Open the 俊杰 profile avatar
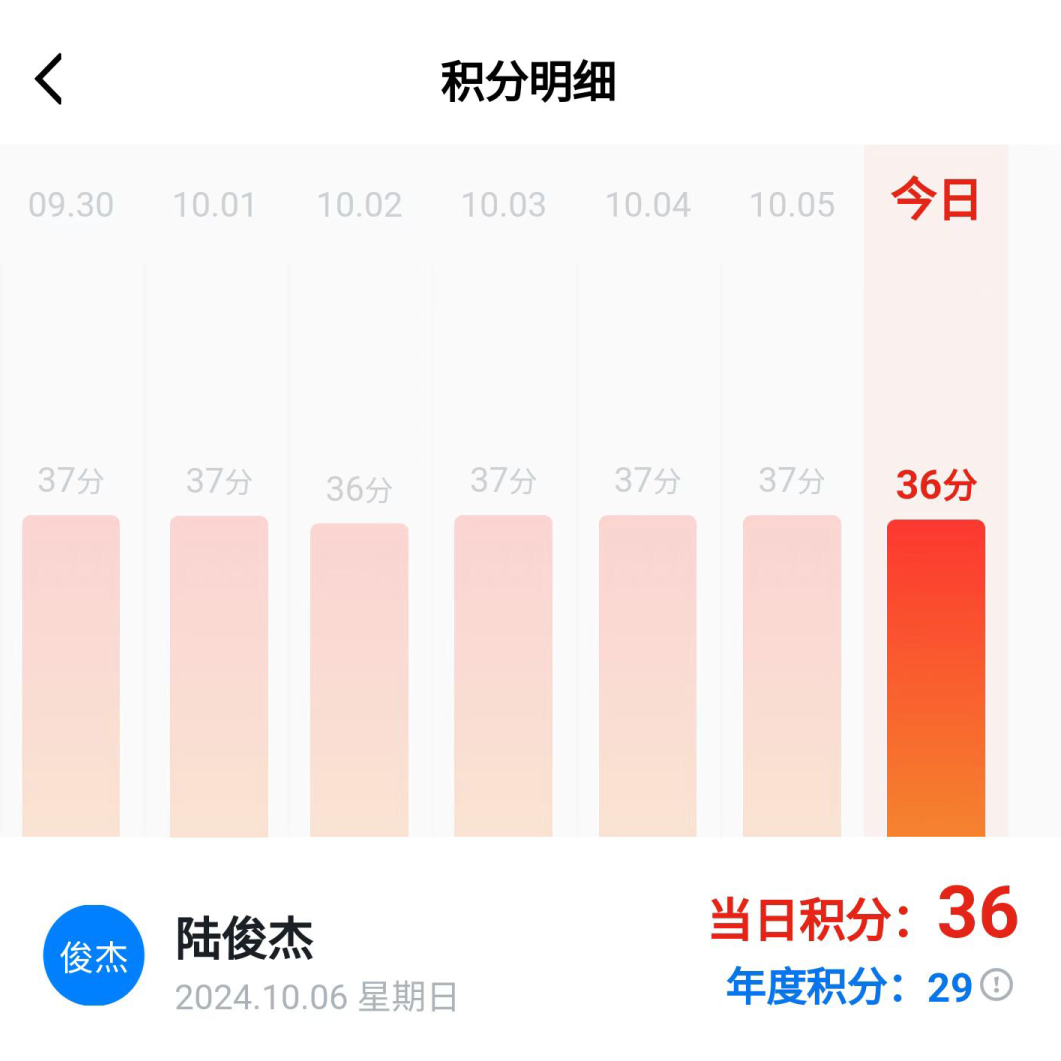The height and width of the screenshot is (1061, 1061). 93,956
